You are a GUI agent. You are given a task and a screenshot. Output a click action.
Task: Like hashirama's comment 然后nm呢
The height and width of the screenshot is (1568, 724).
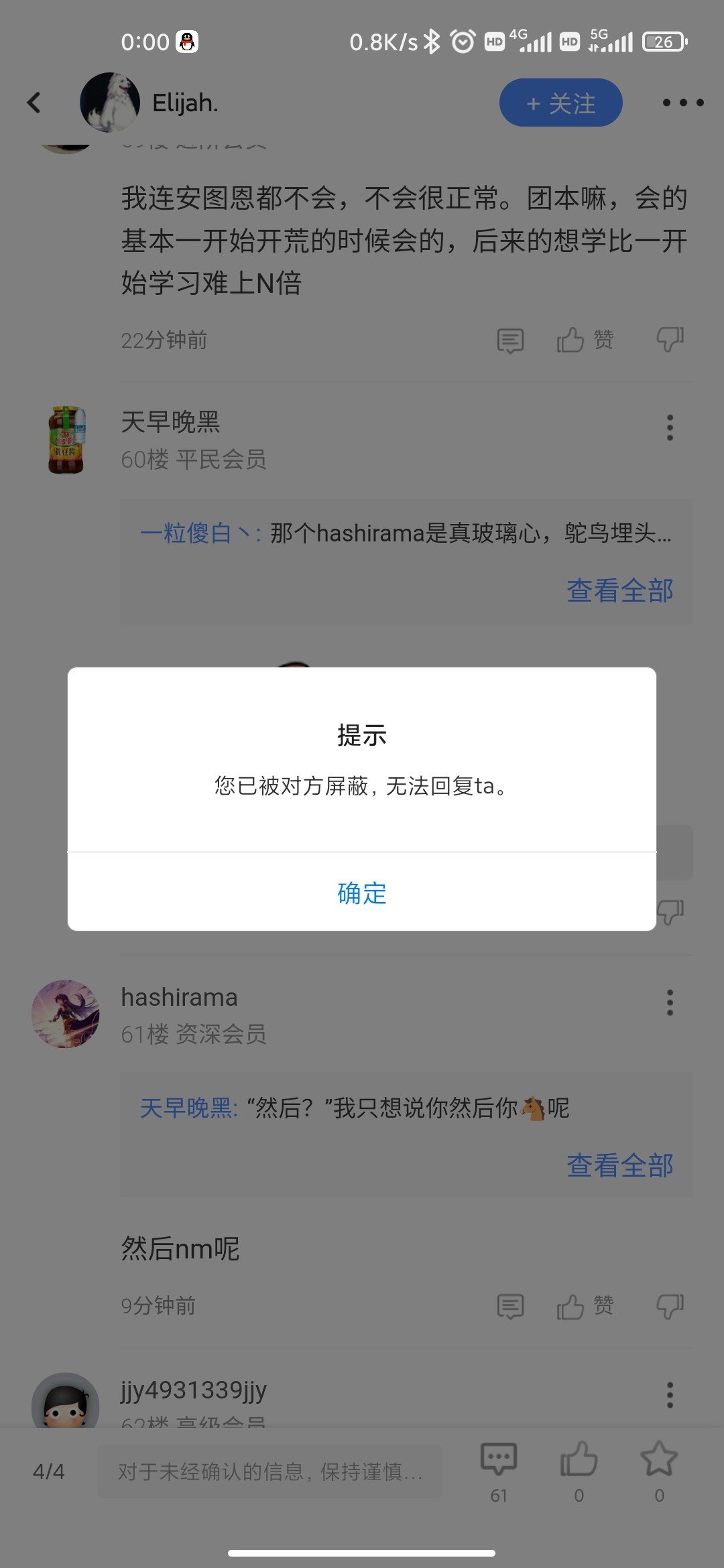click(x=585, y=1305)
